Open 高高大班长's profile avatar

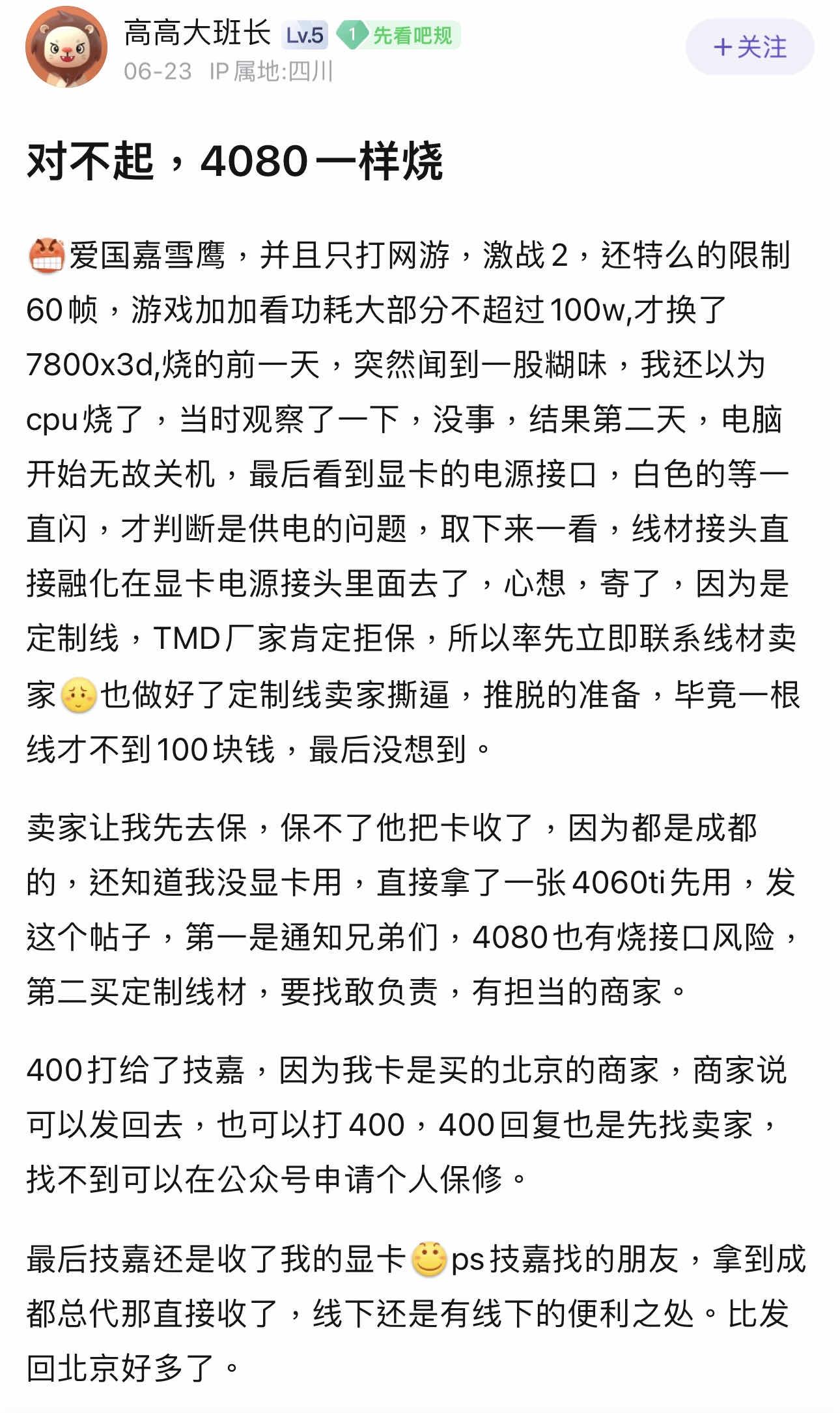(66, 47)
